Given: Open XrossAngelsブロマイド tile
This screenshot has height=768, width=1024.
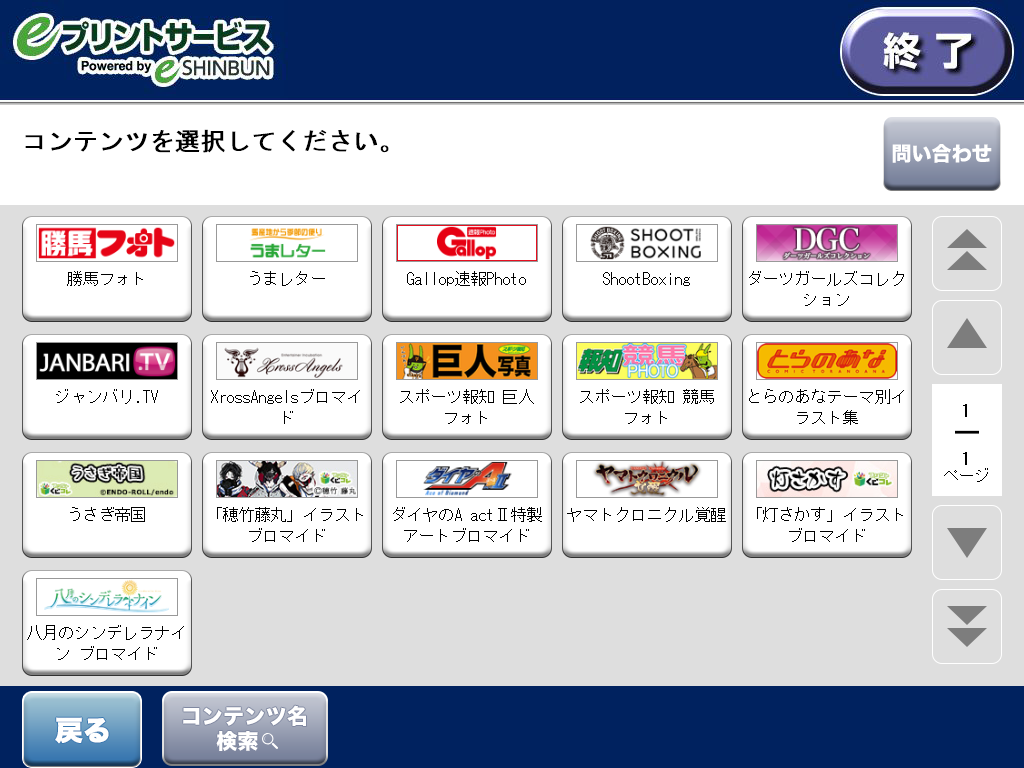Looking at the screenshot, I should point(287,385).
